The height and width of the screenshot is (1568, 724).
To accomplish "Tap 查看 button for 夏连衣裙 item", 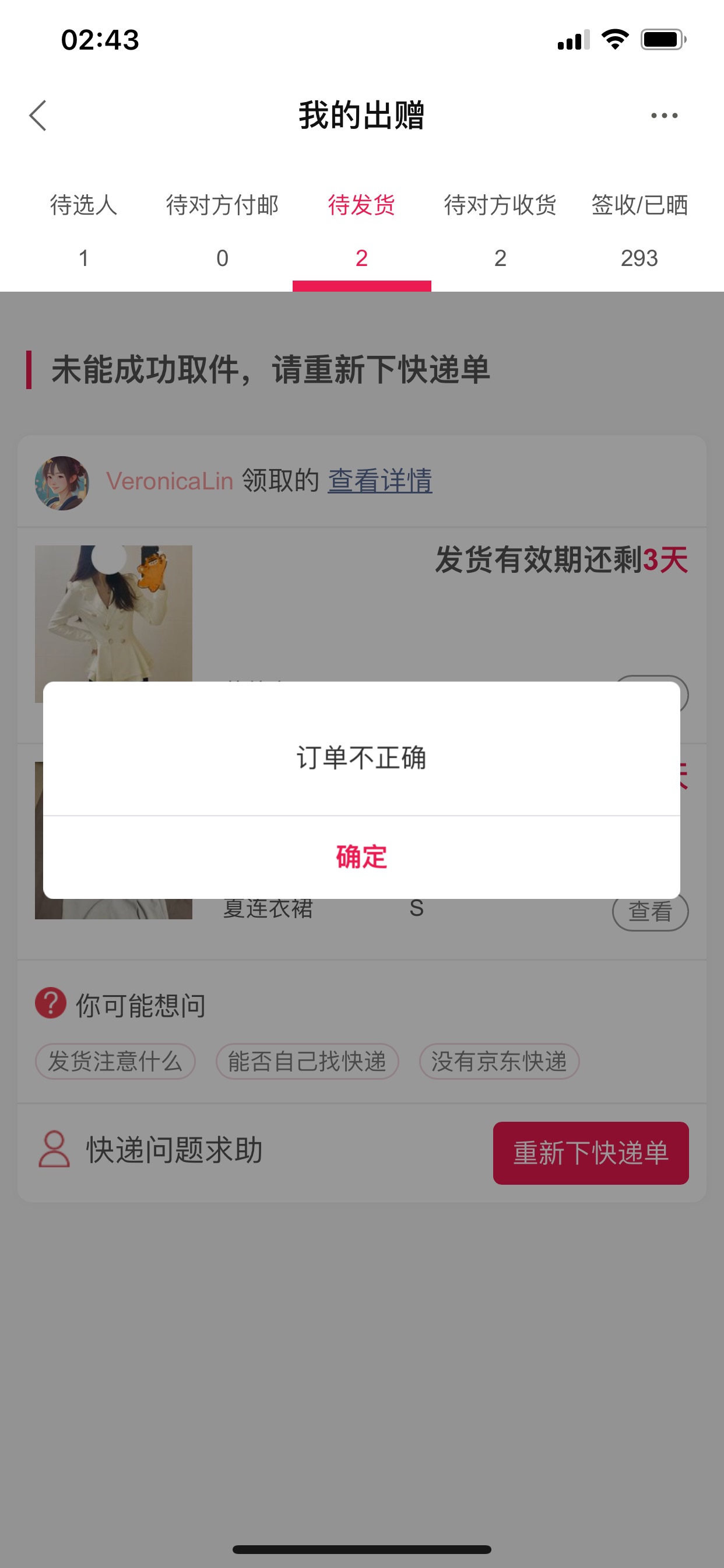I will tap(650, 911).
